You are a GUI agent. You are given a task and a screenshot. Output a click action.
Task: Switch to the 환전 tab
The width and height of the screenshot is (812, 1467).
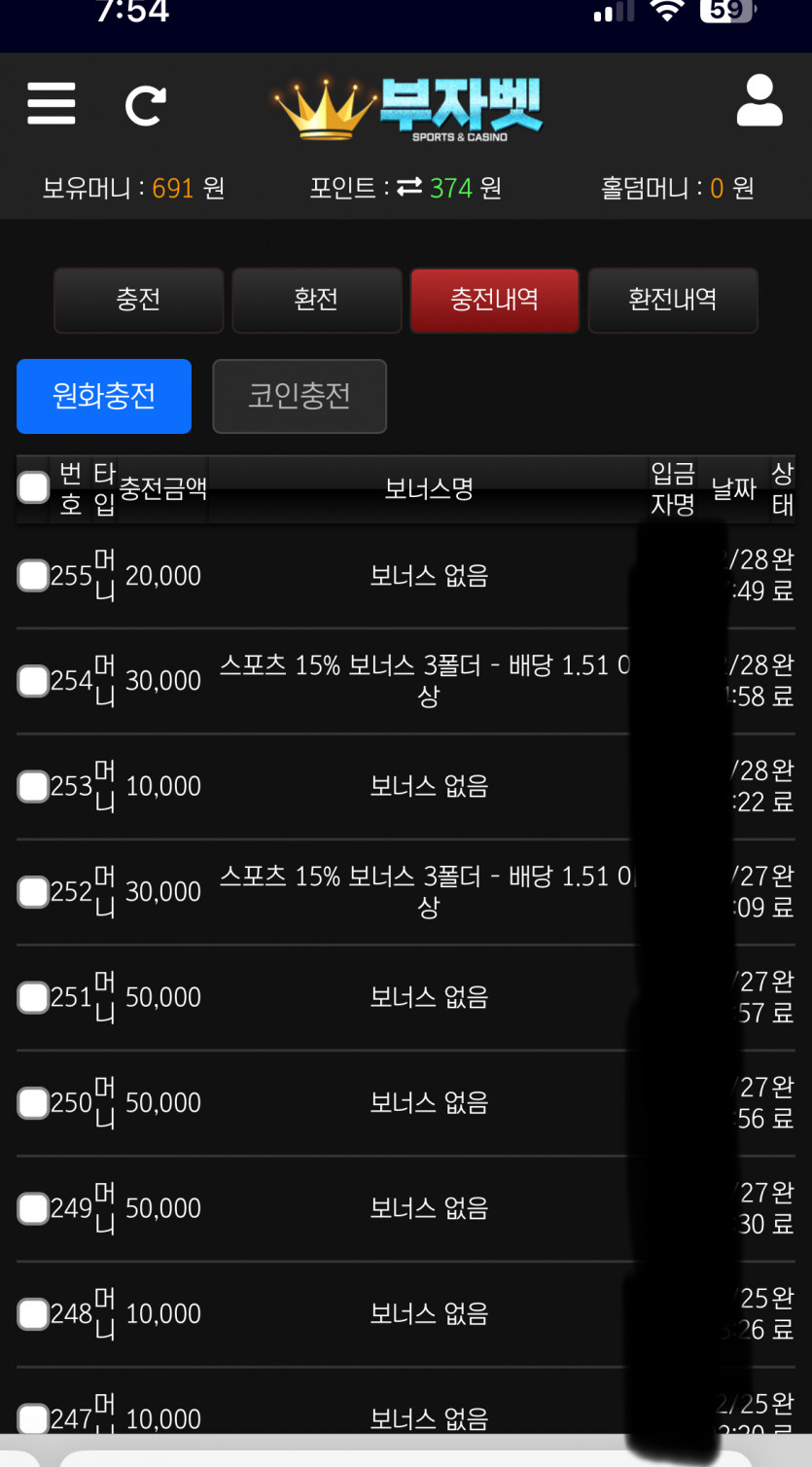[316, 300]
